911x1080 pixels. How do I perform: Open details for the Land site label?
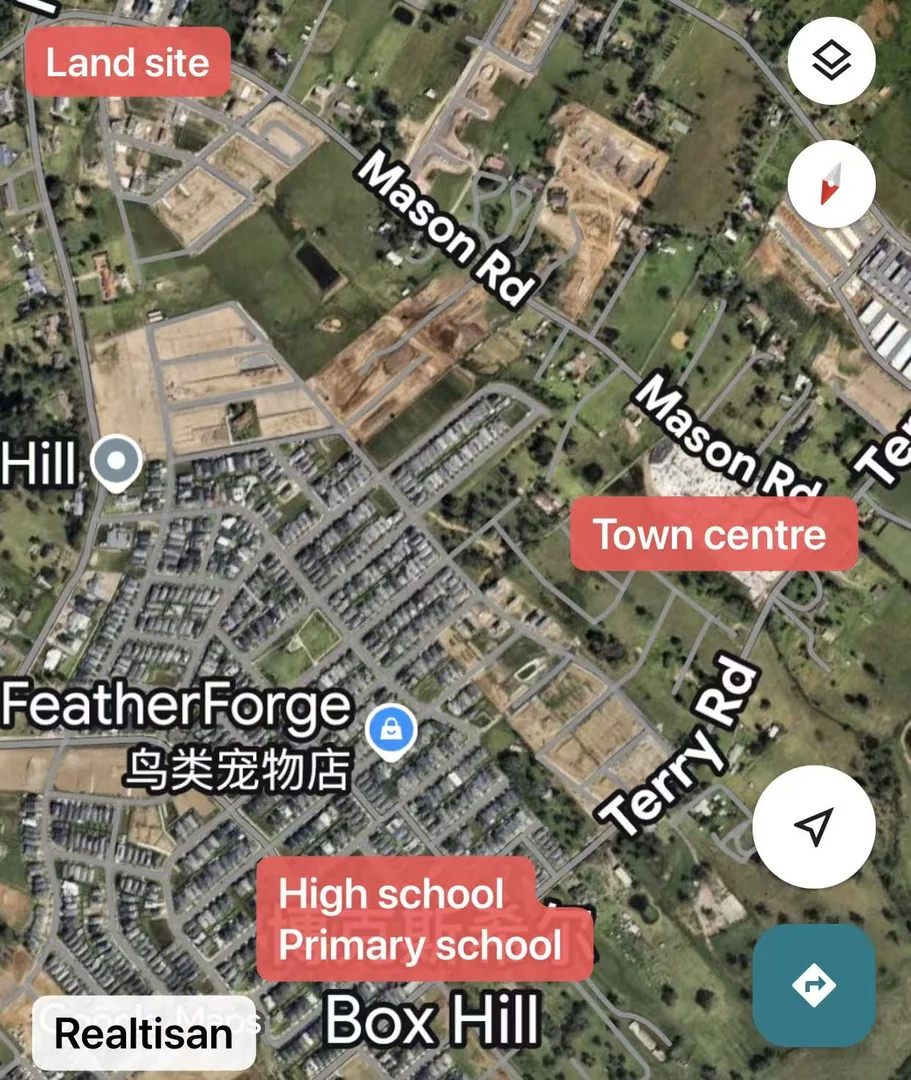(128, 62)
